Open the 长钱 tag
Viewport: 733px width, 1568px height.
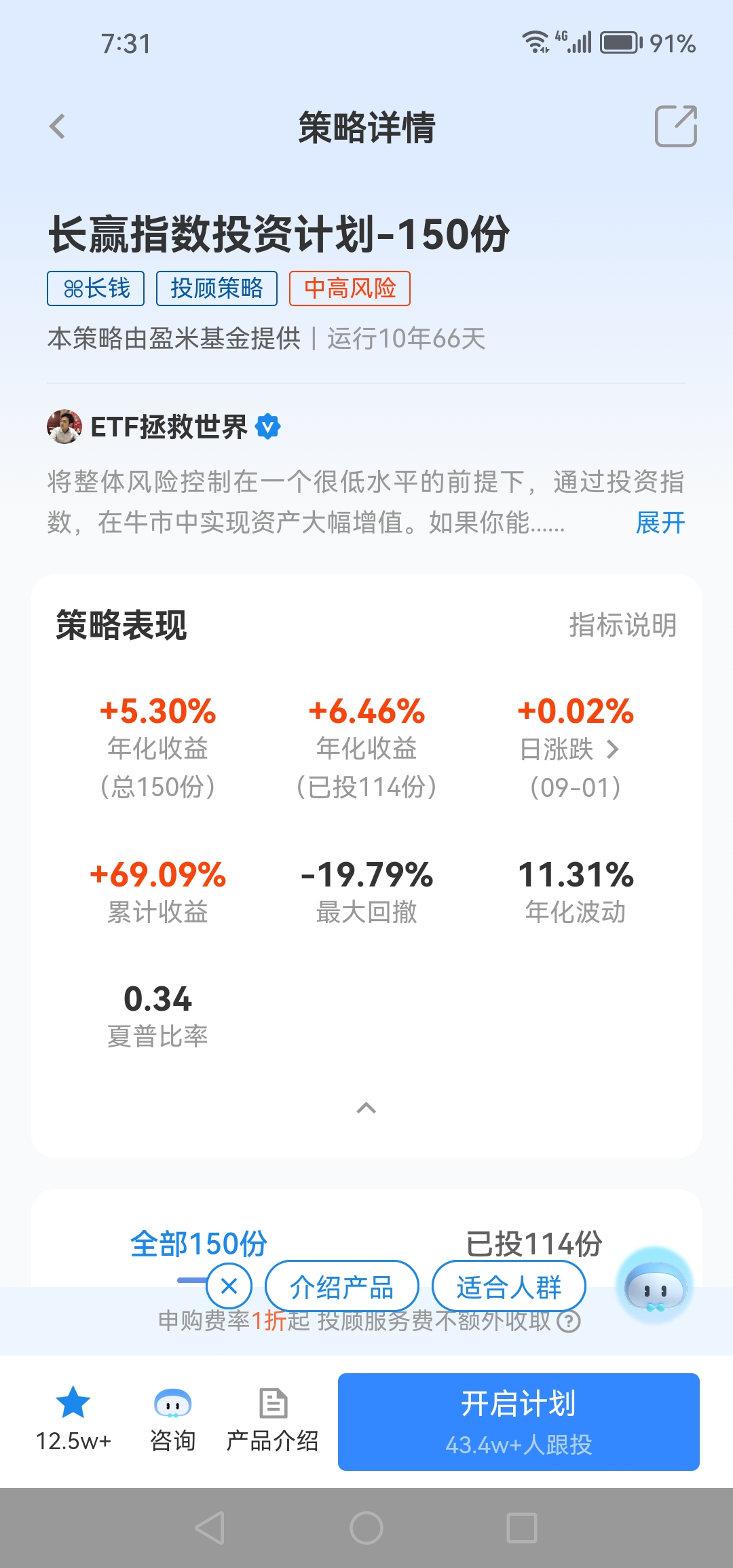click(96, 288)
